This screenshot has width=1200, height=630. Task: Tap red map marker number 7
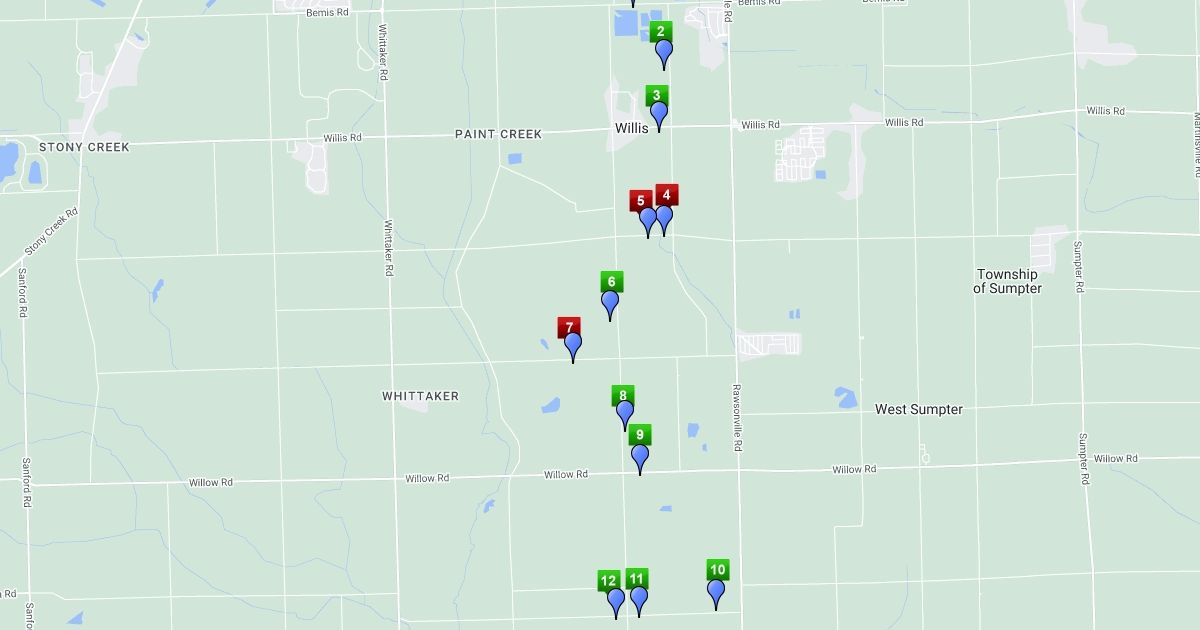pos(572,344)
